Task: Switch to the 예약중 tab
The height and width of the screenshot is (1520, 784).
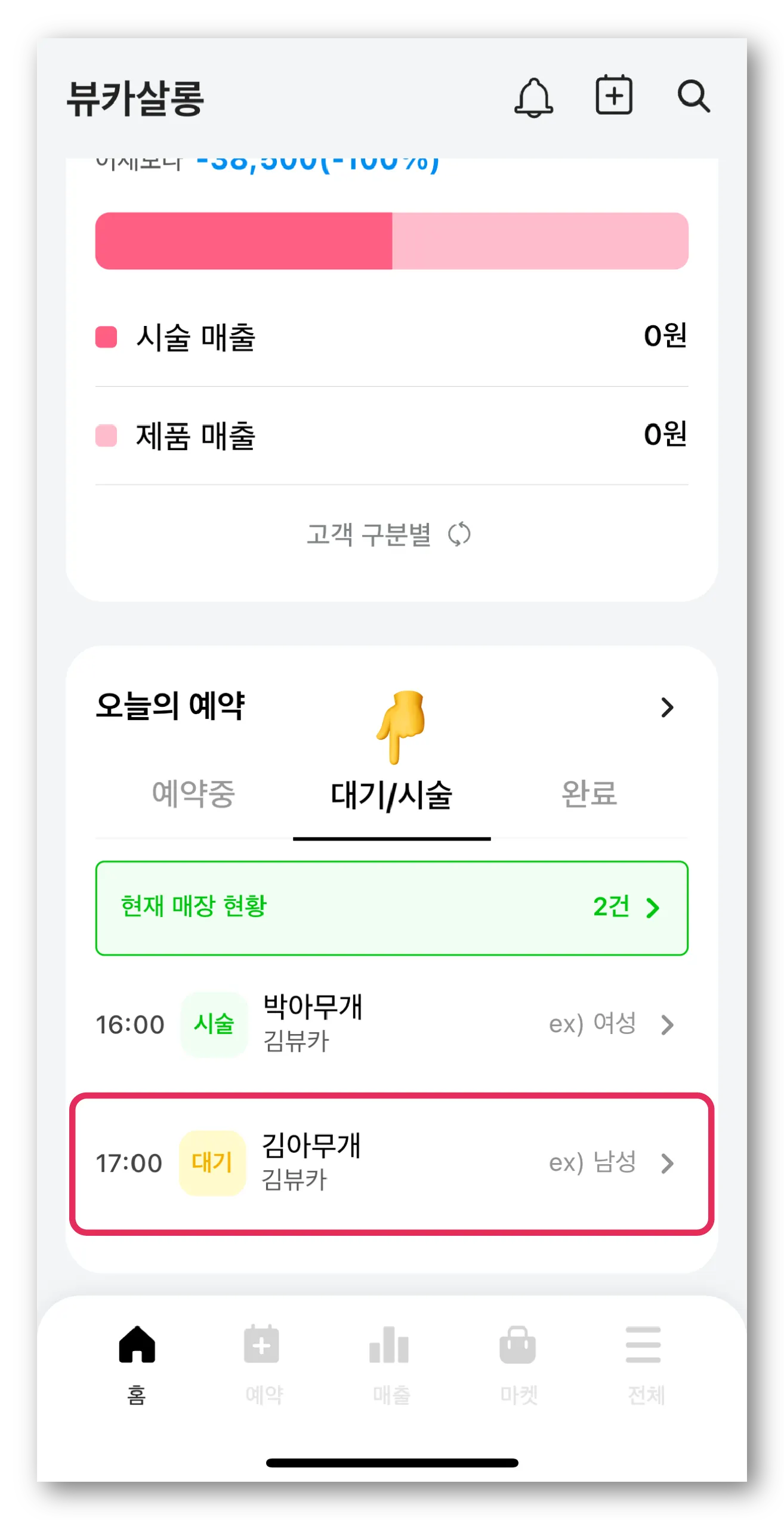Action: click(194, 794)
